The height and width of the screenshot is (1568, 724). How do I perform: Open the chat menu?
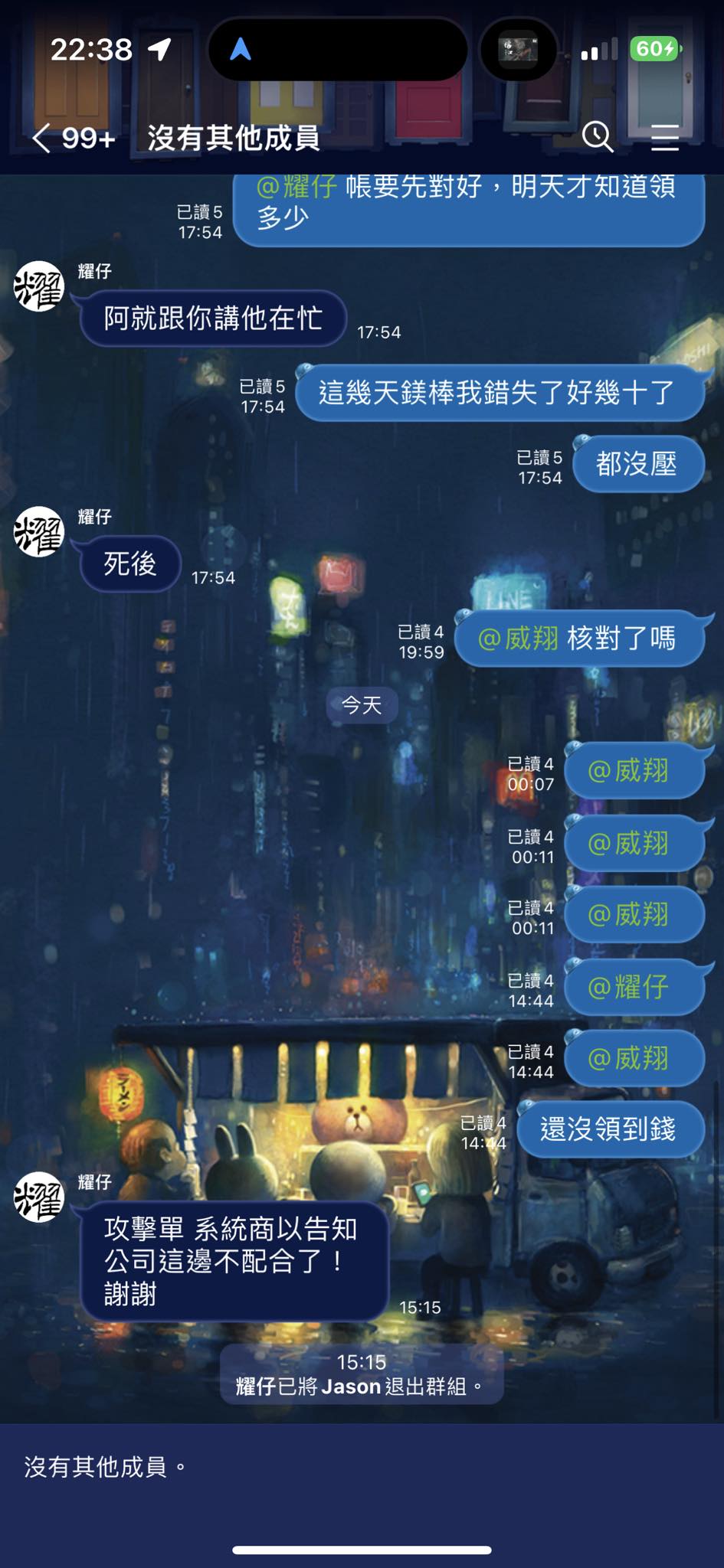(x=664, y=138)
